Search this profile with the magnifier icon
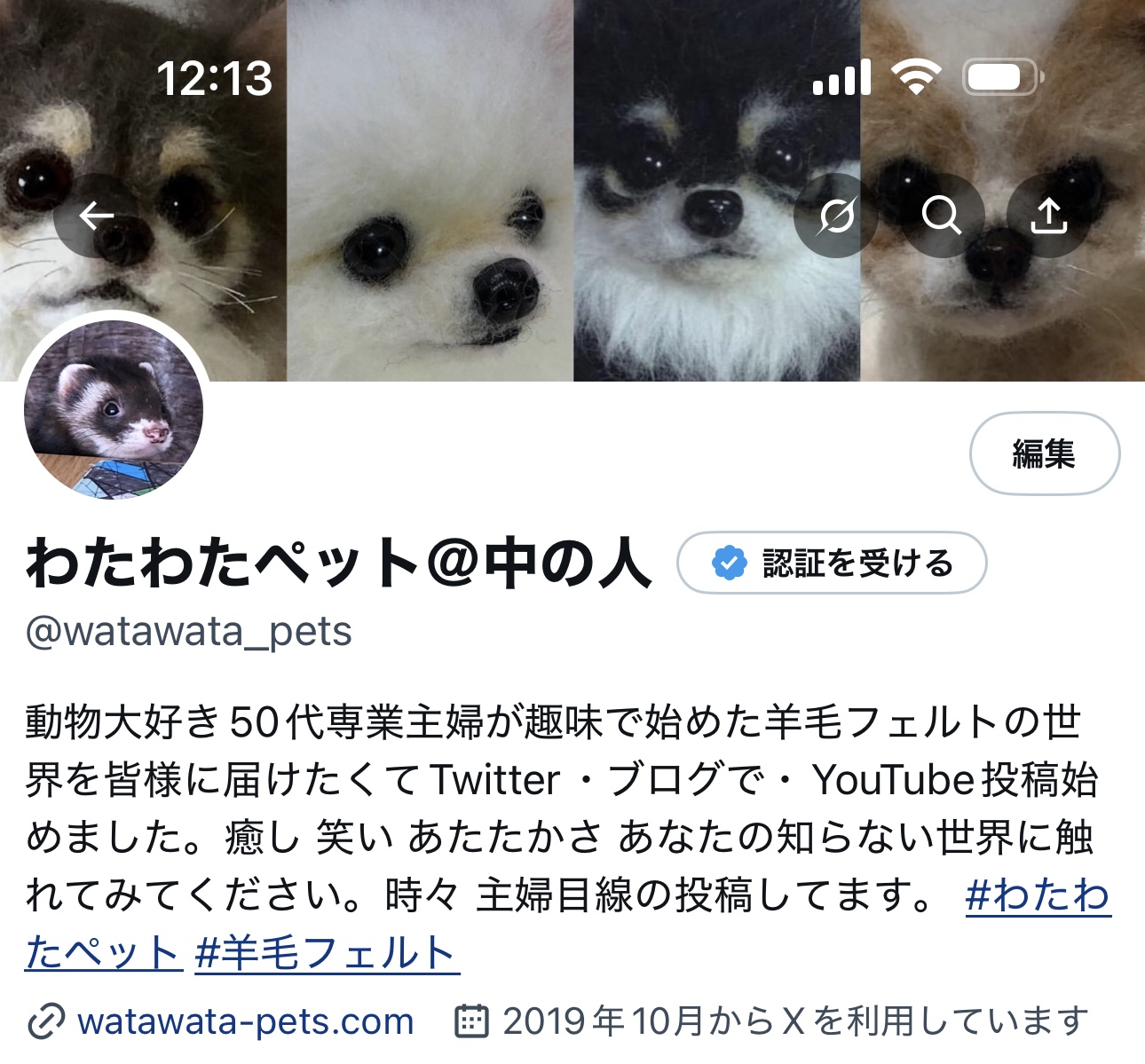Screen dimensions: 1145x1064 [x=942, y=216]
